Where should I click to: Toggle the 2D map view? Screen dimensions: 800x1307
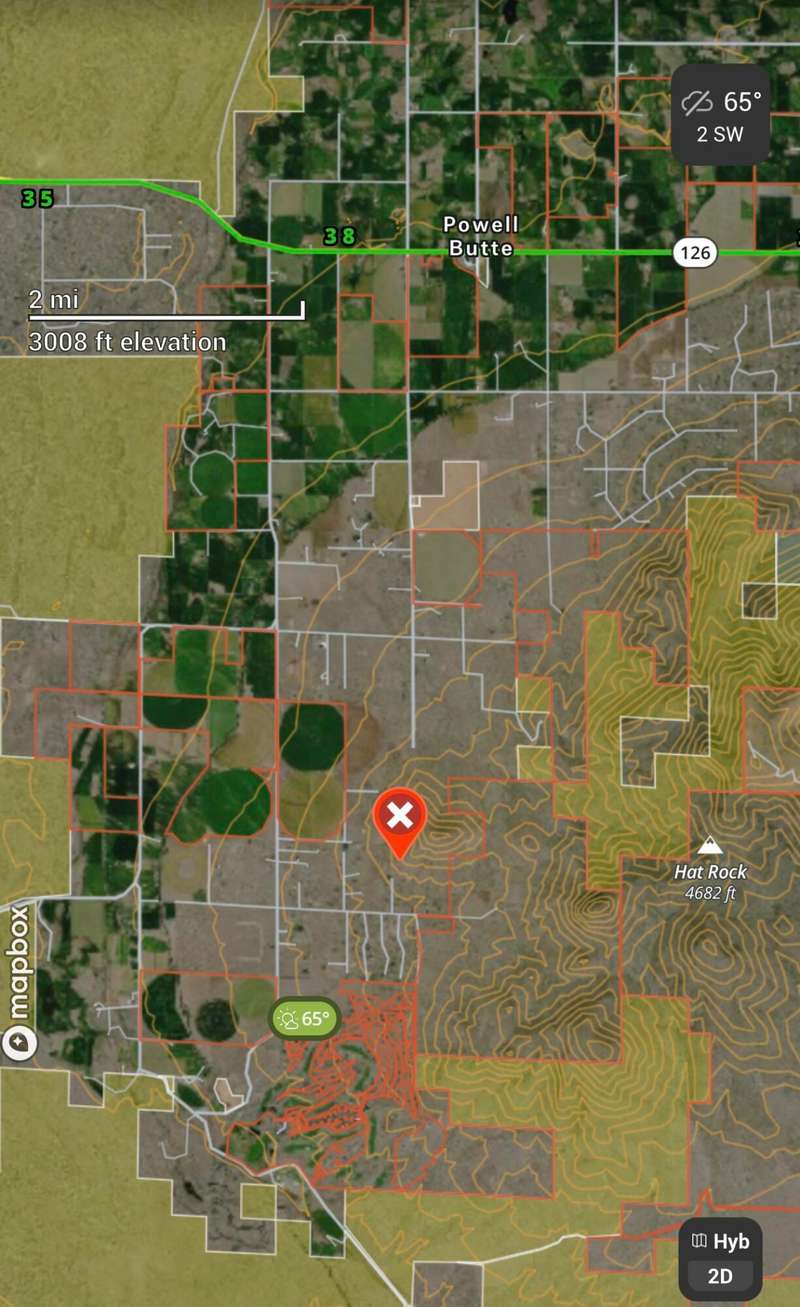click(x=720, y=1277)
